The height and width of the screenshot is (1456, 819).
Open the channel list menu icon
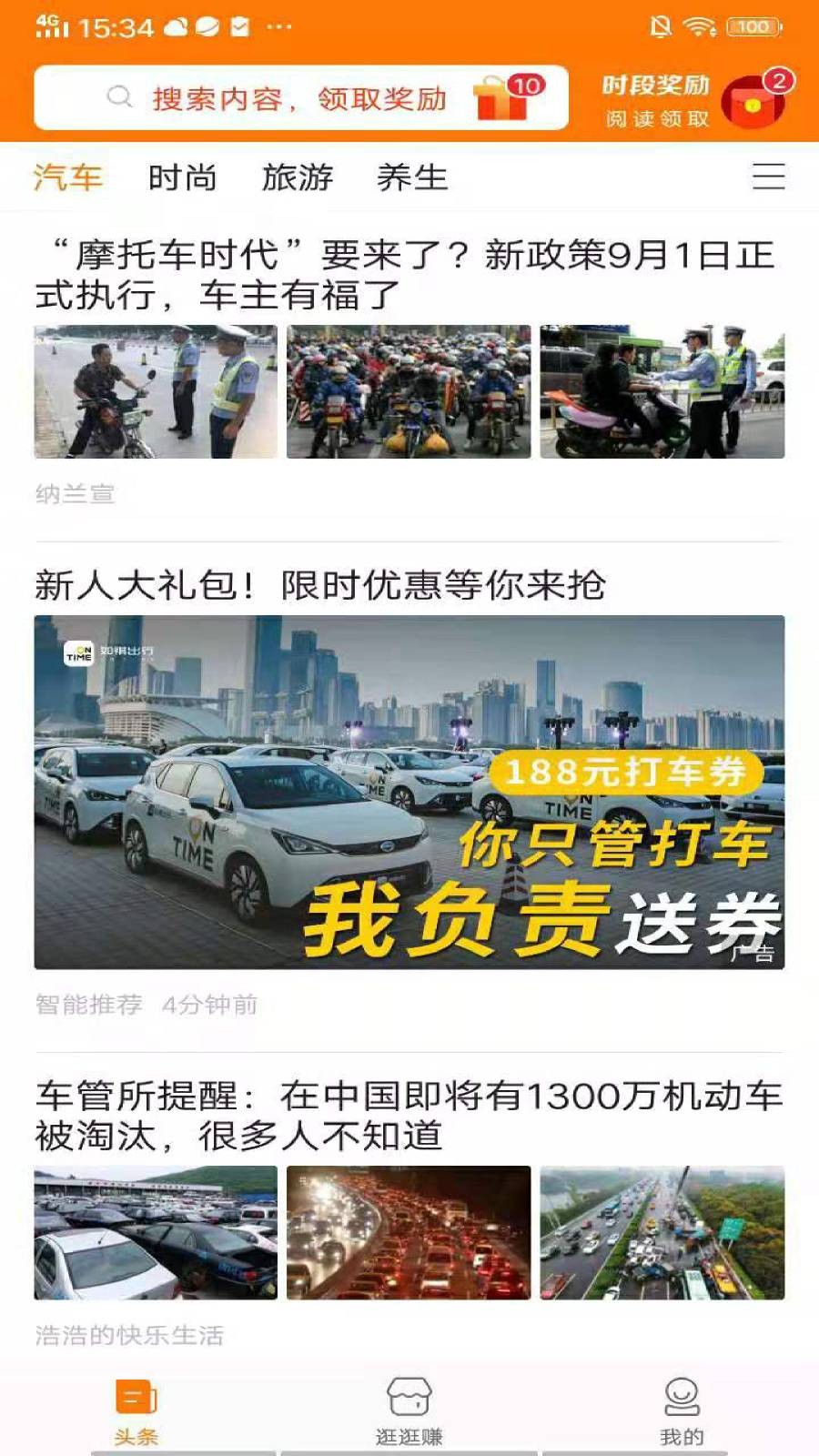768,177
